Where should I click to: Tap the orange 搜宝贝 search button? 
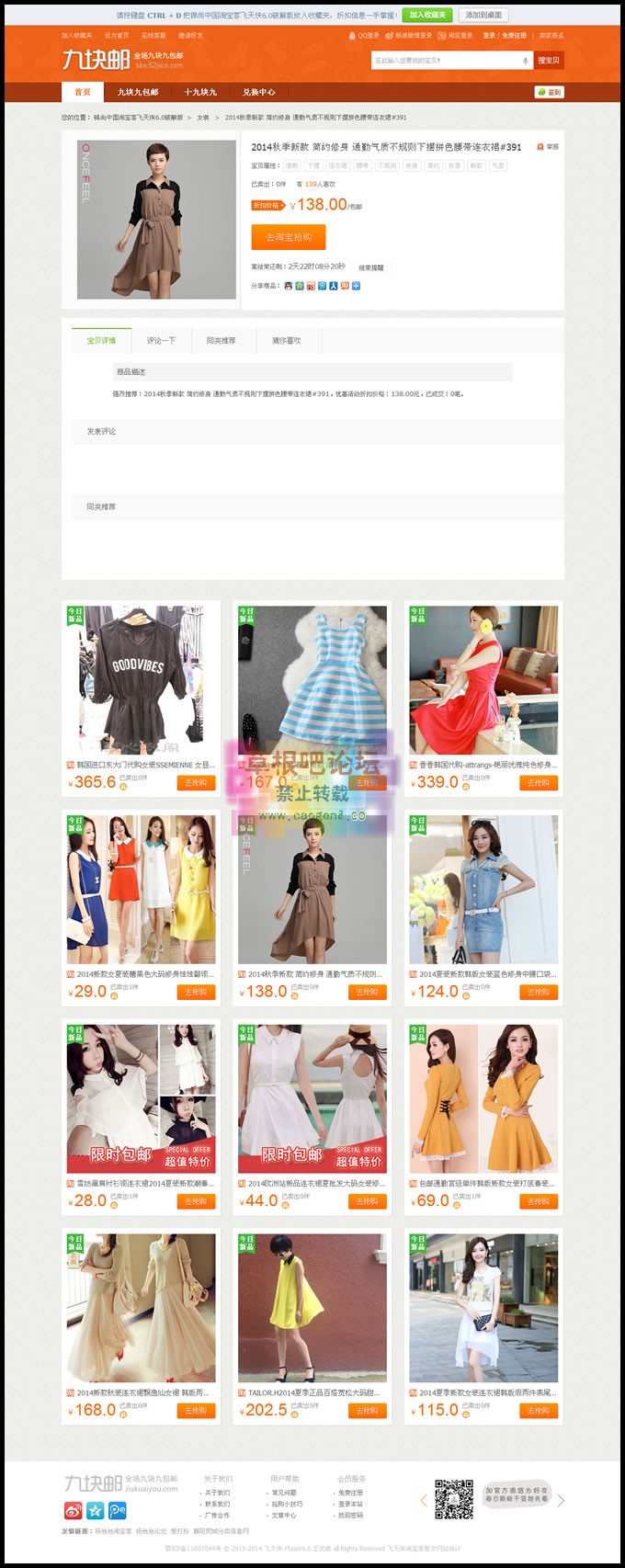548,61
